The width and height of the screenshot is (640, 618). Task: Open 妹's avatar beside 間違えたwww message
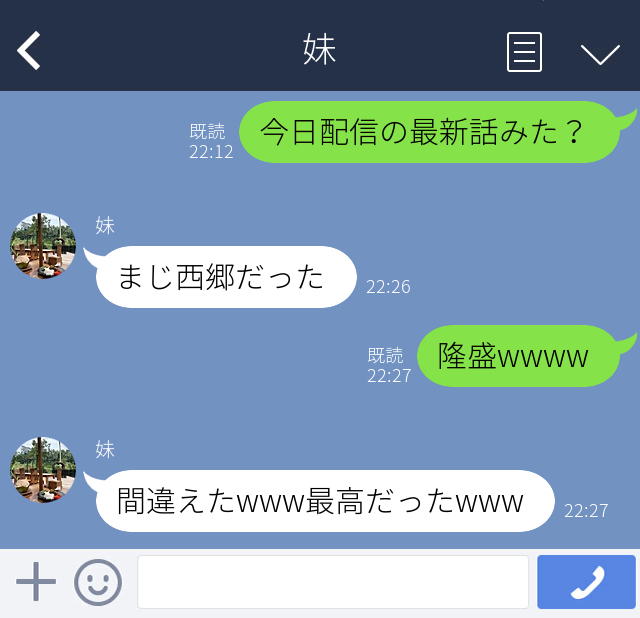coord(43,470)
